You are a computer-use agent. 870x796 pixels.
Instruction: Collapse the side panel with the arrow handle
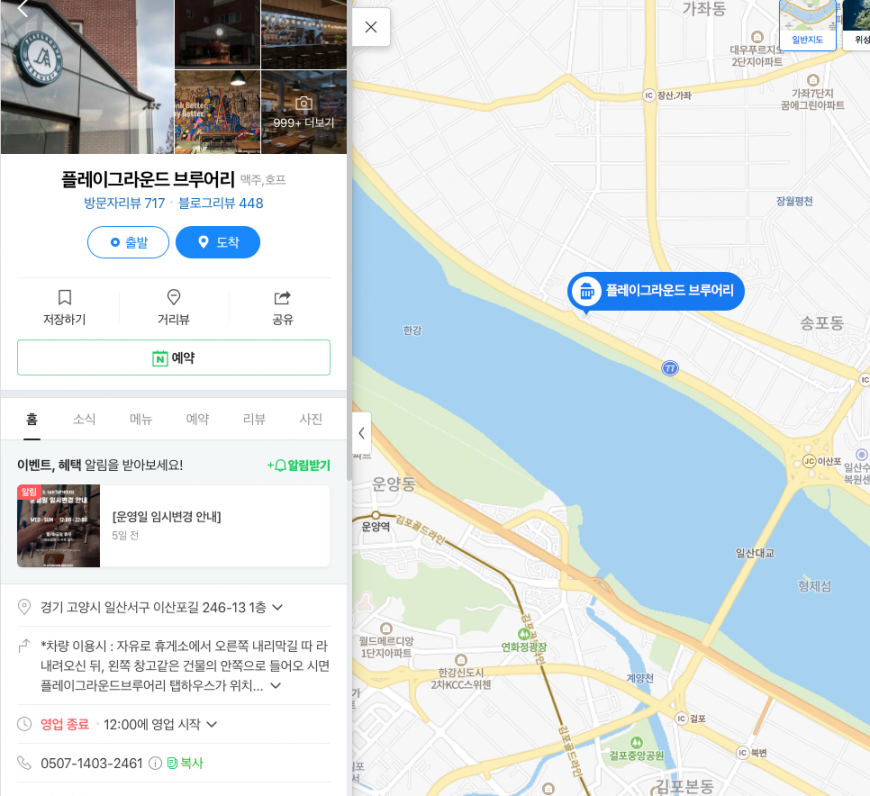[x=361, y=433]
